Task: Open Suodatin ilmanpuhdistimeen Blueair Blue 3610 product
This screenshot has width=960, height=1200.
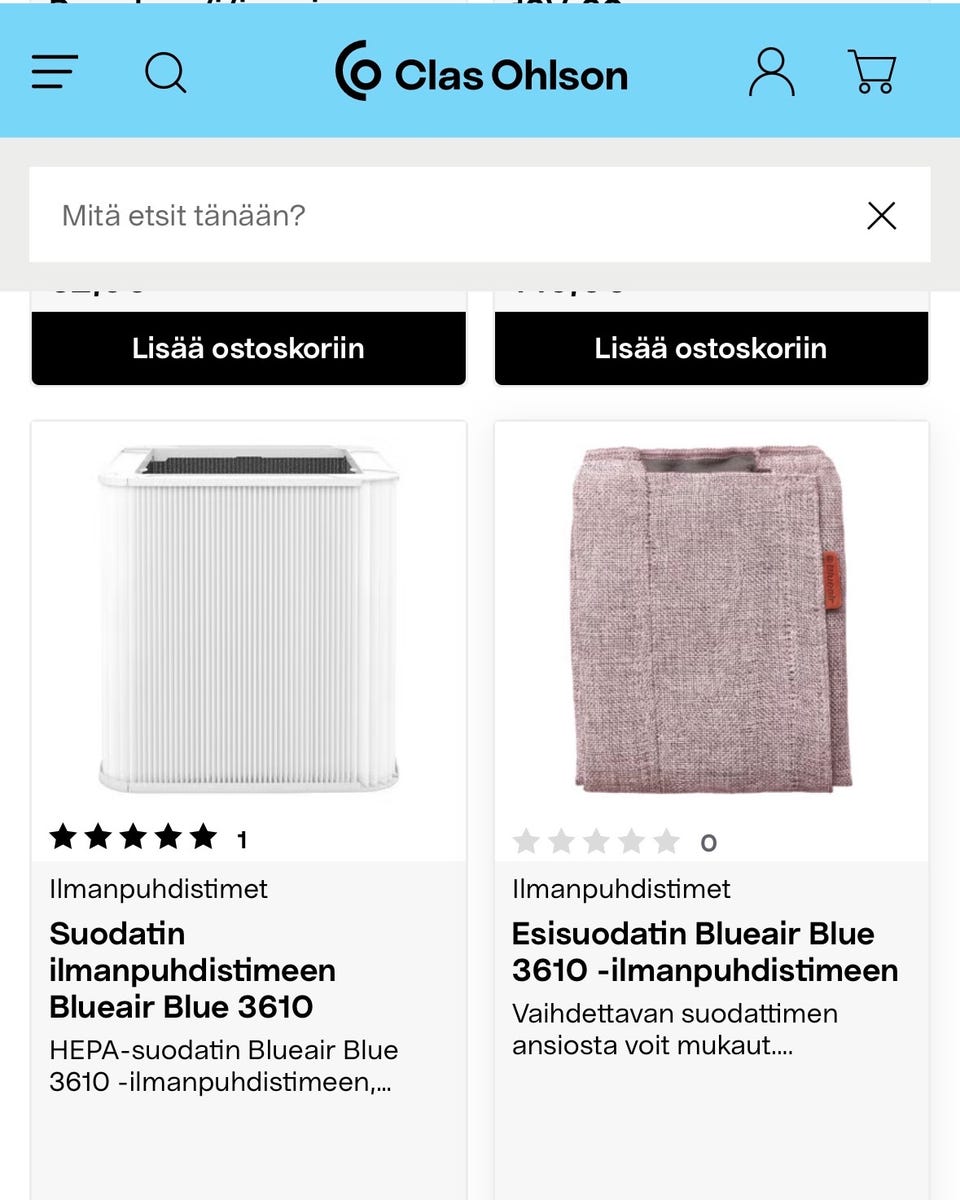Action: click(x=192, y=970)
